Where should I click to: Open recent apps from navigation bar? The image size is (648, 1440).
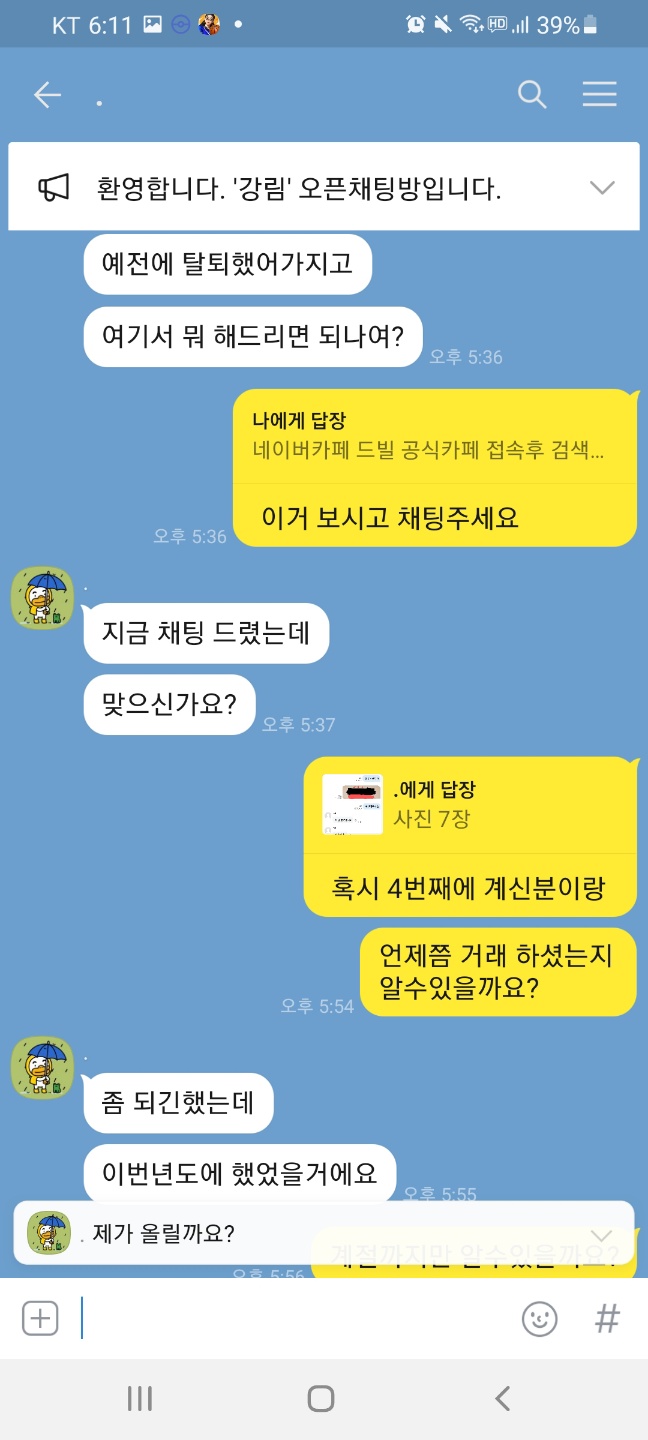tap(140, 1398)
